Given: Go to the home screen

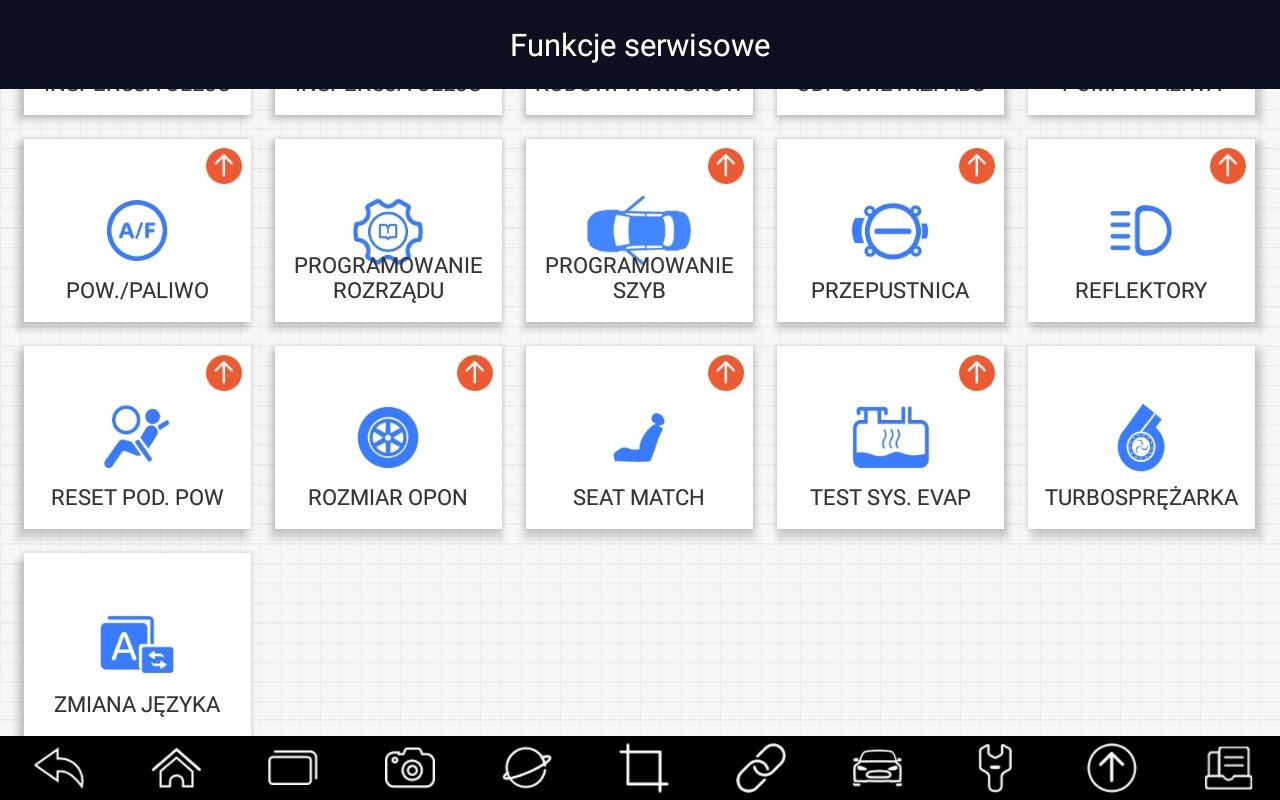Looking at the screenshot, I should point(176,768).
